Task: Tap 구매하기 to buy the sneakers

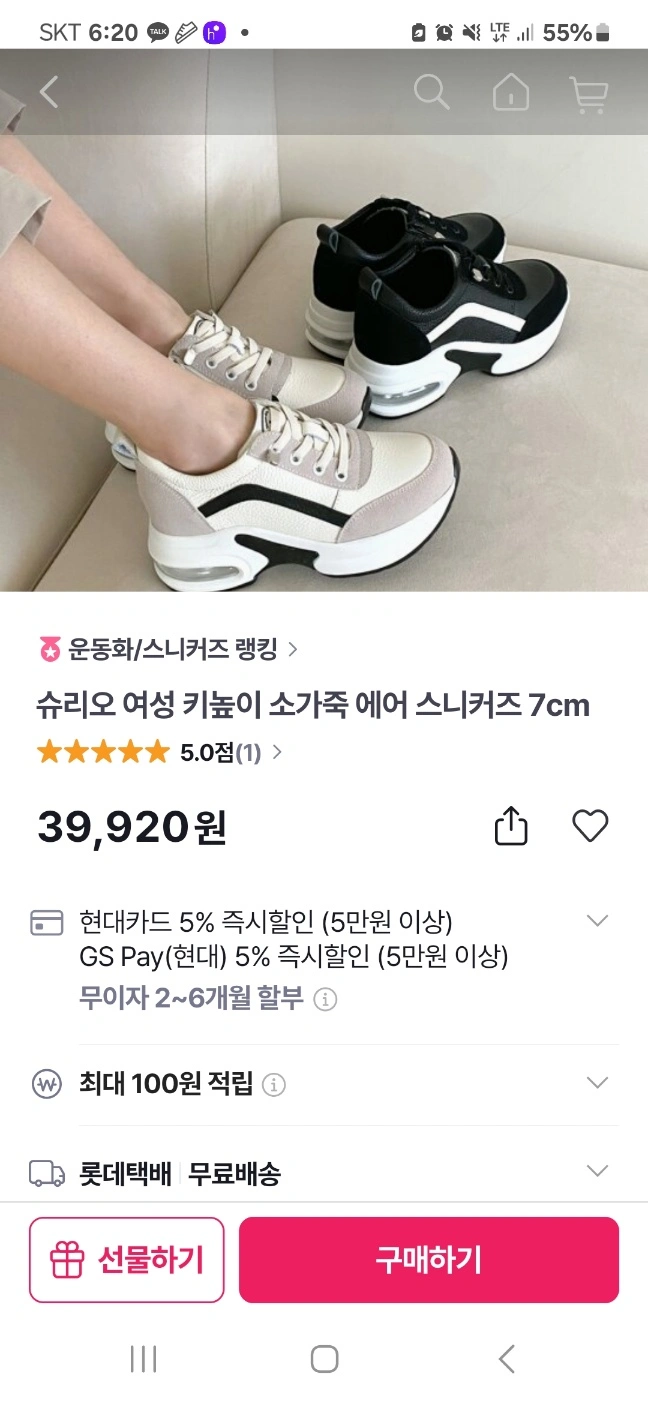Action: 429,1260
